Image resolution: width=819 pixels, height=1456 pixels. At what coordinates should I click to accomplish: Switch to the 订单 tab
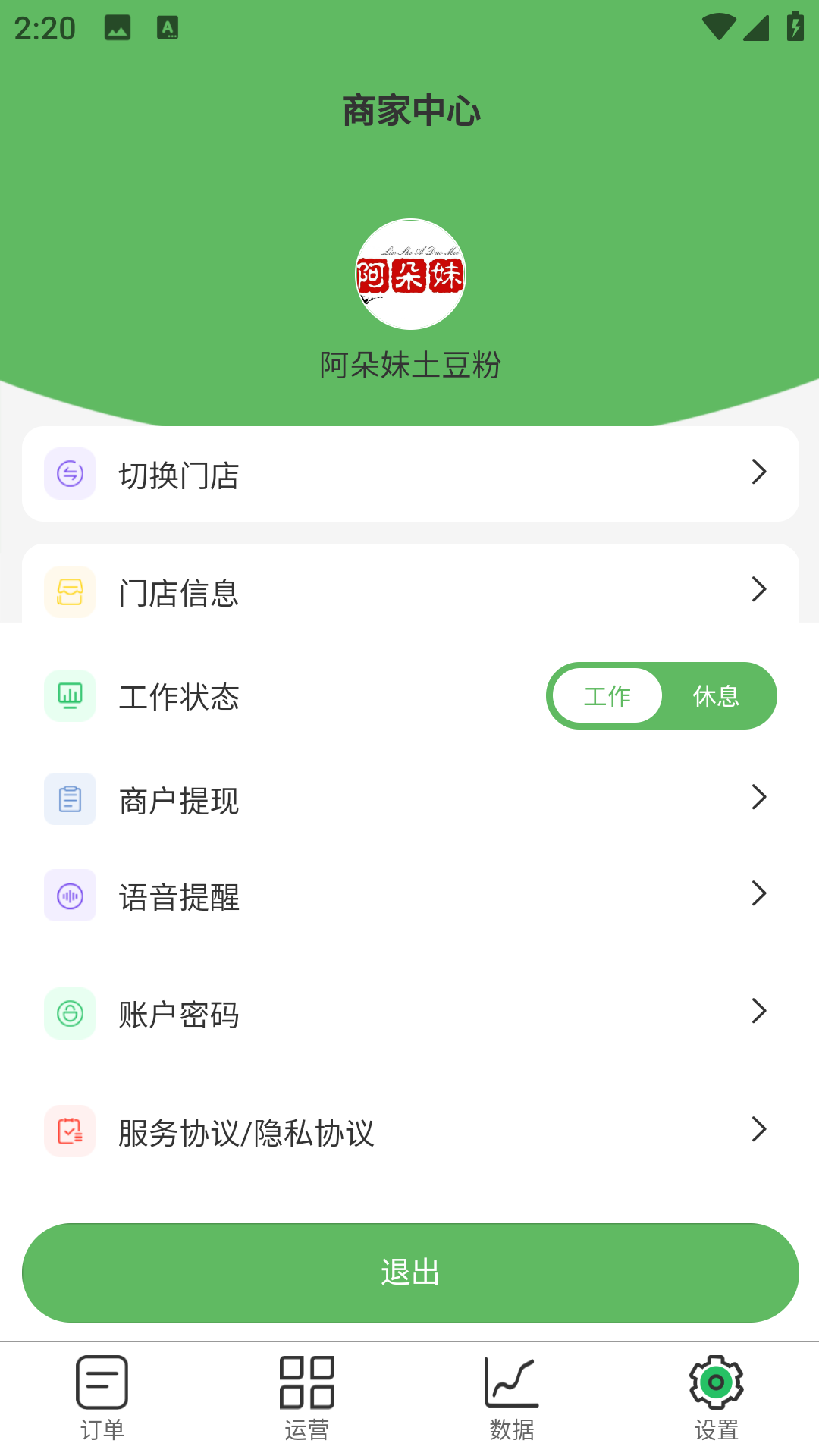point(102,1399)
